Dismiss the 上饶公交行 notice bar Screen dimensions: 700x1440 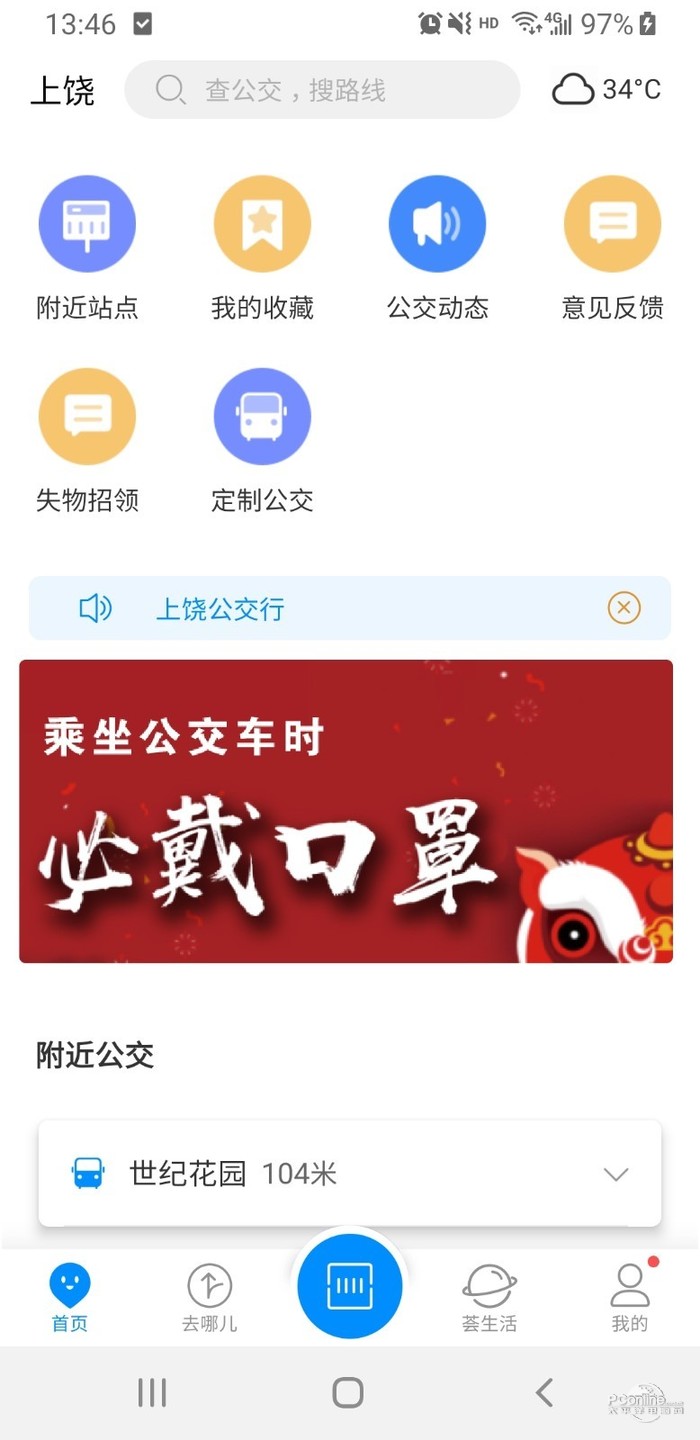click(624, 608)
